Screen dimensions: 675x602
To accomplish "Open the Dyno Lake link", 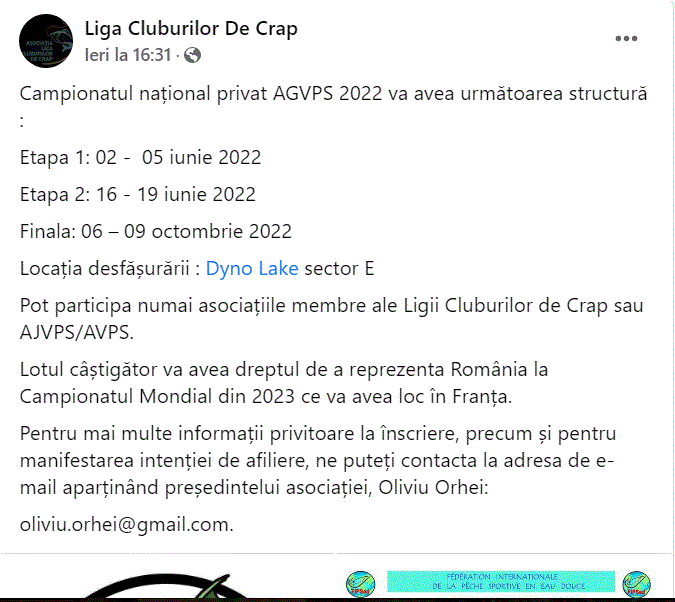I will [x=252, y=268].
